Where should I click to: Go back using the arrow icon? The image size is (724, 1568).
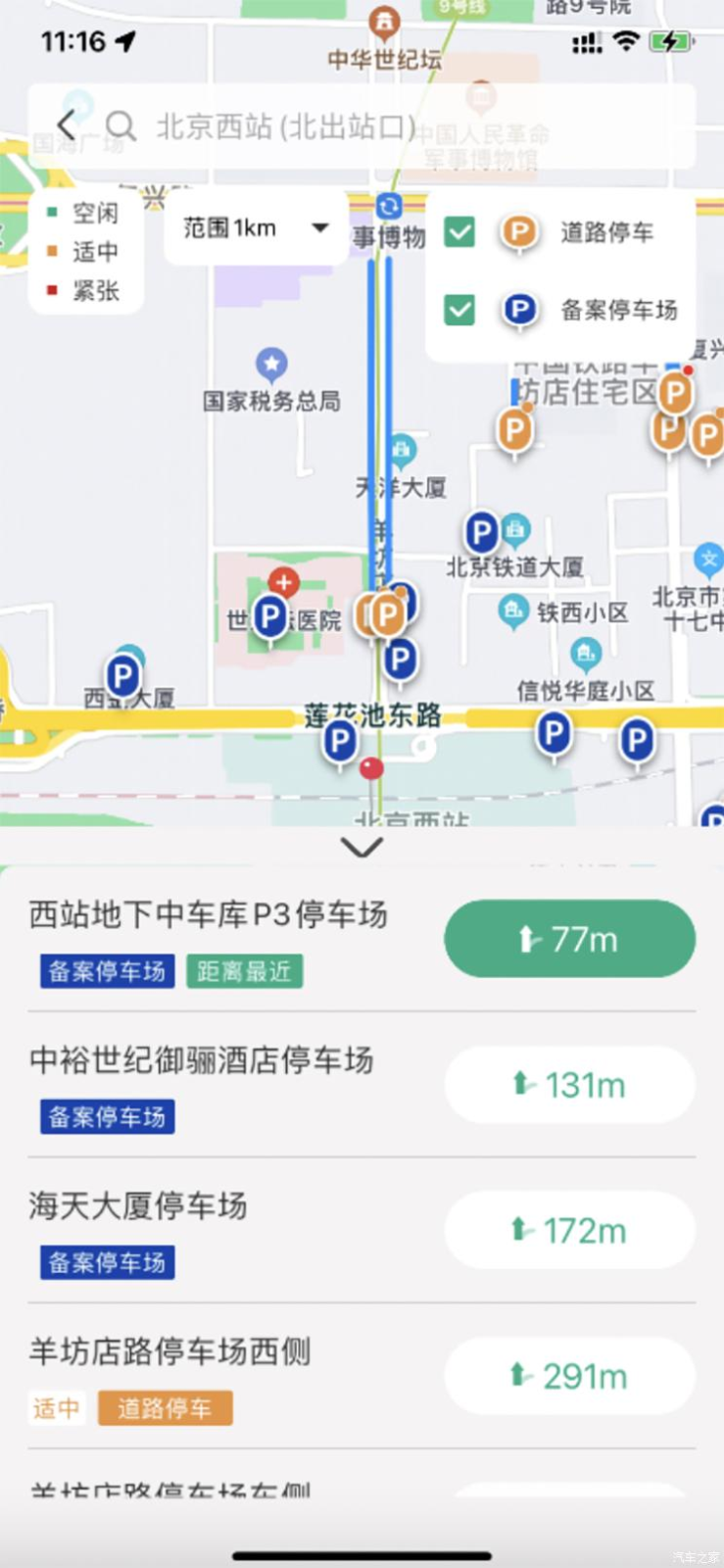(x=65, y=125)
